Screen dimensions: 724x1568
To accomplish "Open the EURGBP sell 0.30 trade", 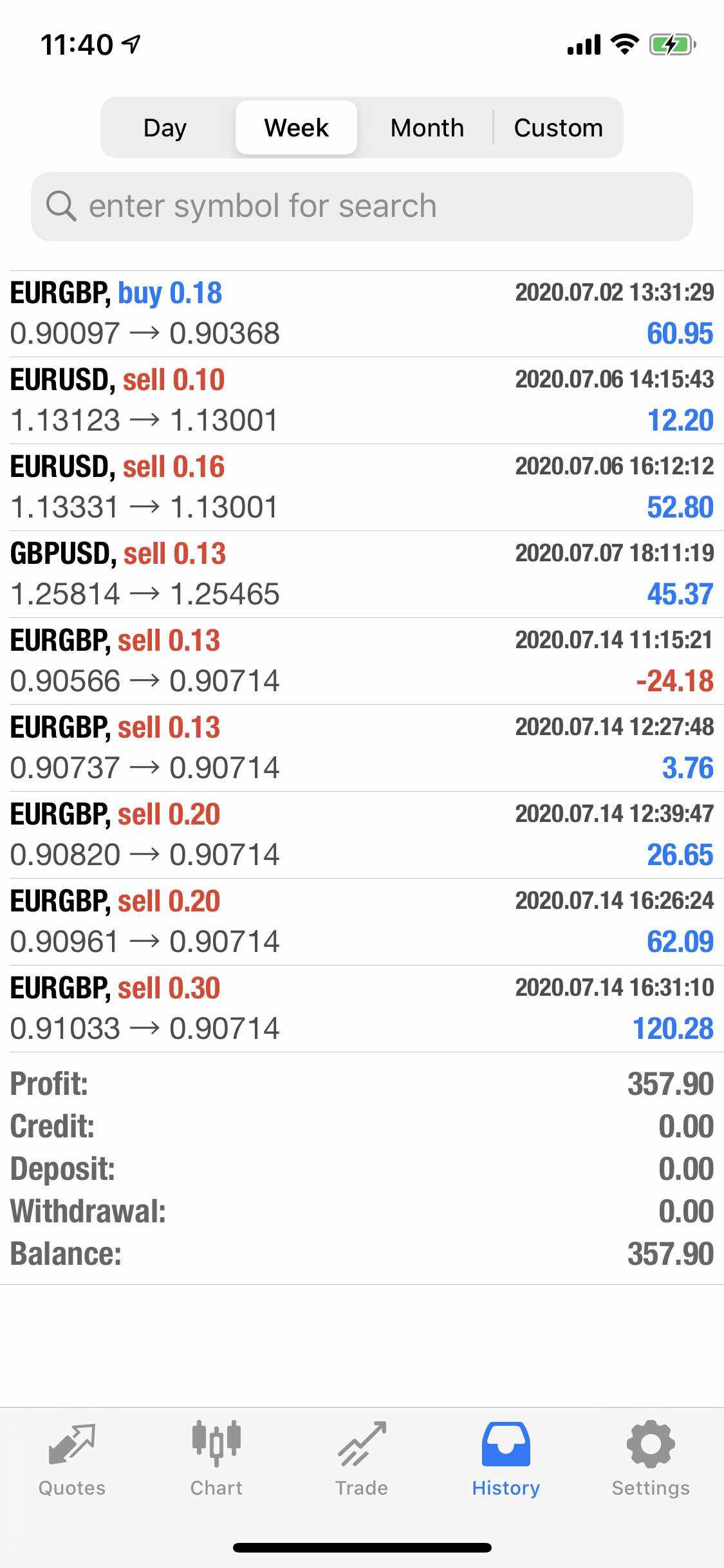I will (x=362, y=1009).
